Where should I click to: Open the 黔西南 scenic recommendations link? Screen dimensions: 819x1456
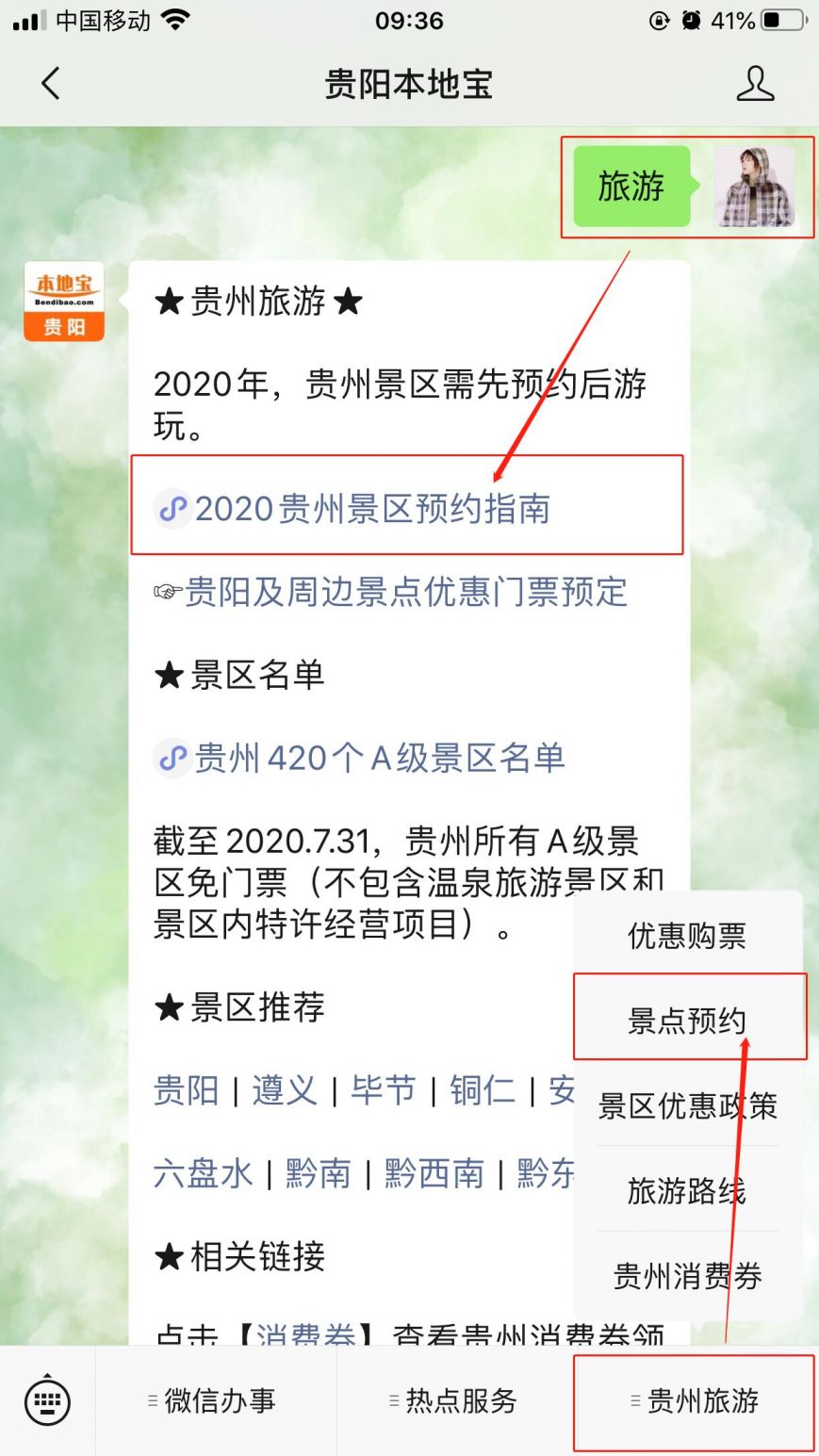(x=434, y=1173)
